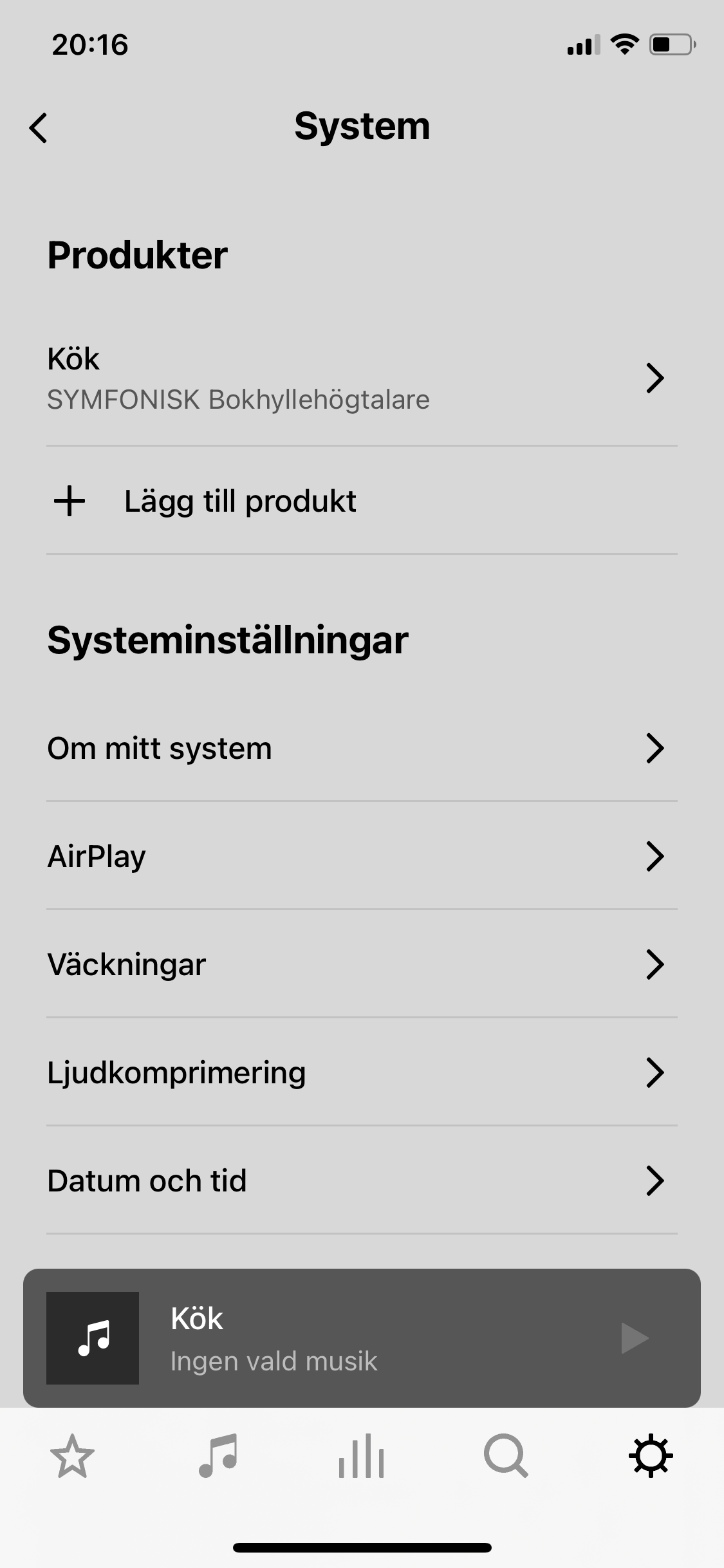Open the Kök now playing bar
This screenshot has width=724, height=1568.
pyautogui.click(x=362, y=1338)
